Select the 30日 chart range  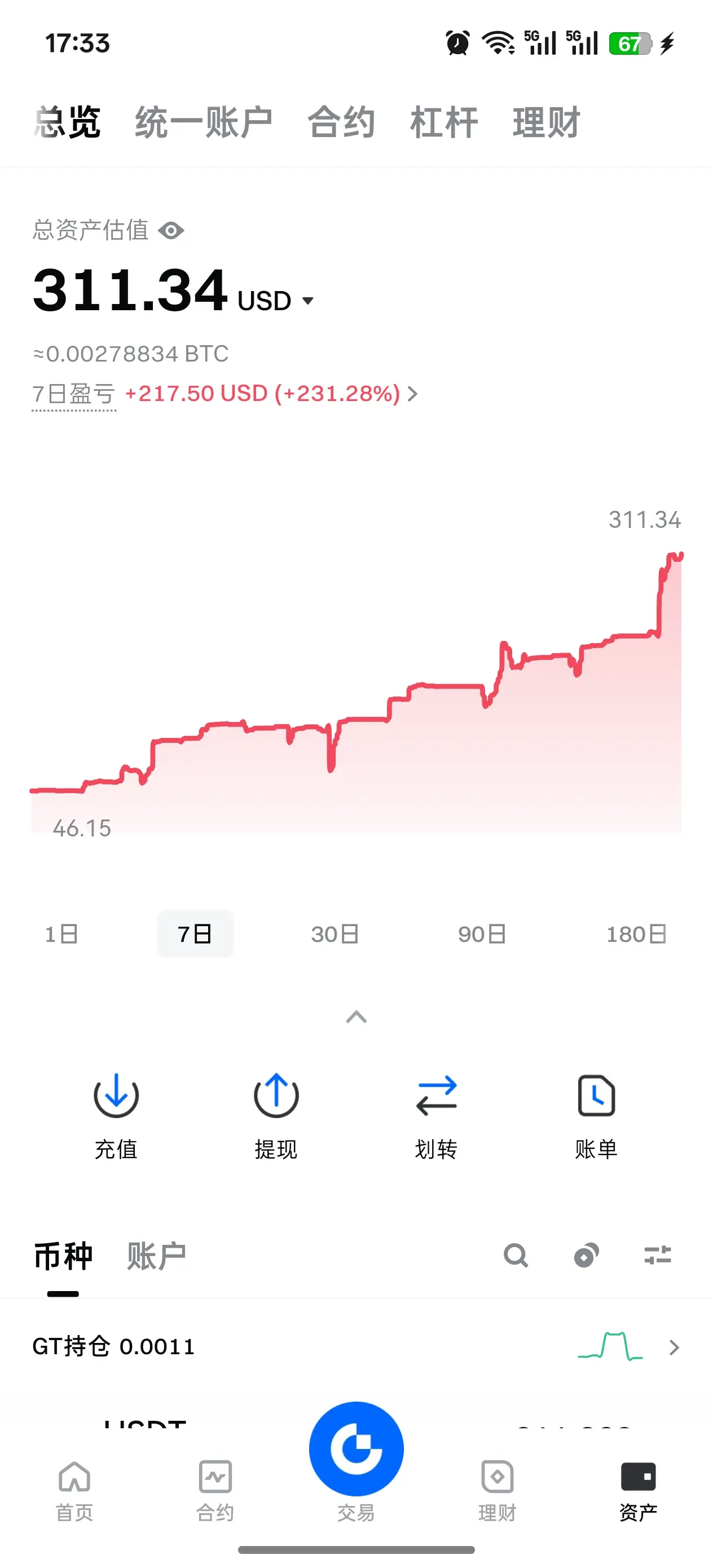pos(335,933)
